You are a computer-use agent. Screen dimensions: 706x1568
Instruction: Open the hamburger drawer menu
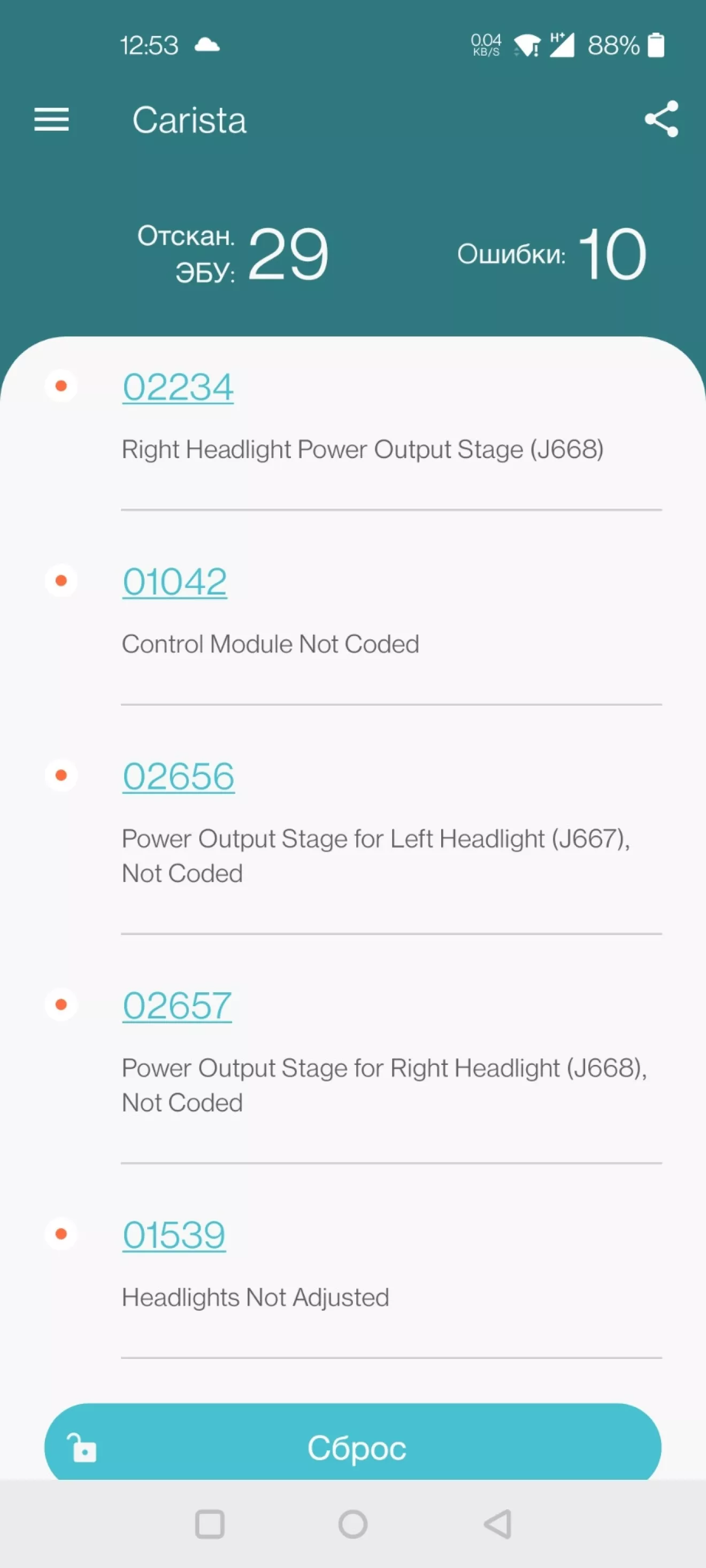51,119
